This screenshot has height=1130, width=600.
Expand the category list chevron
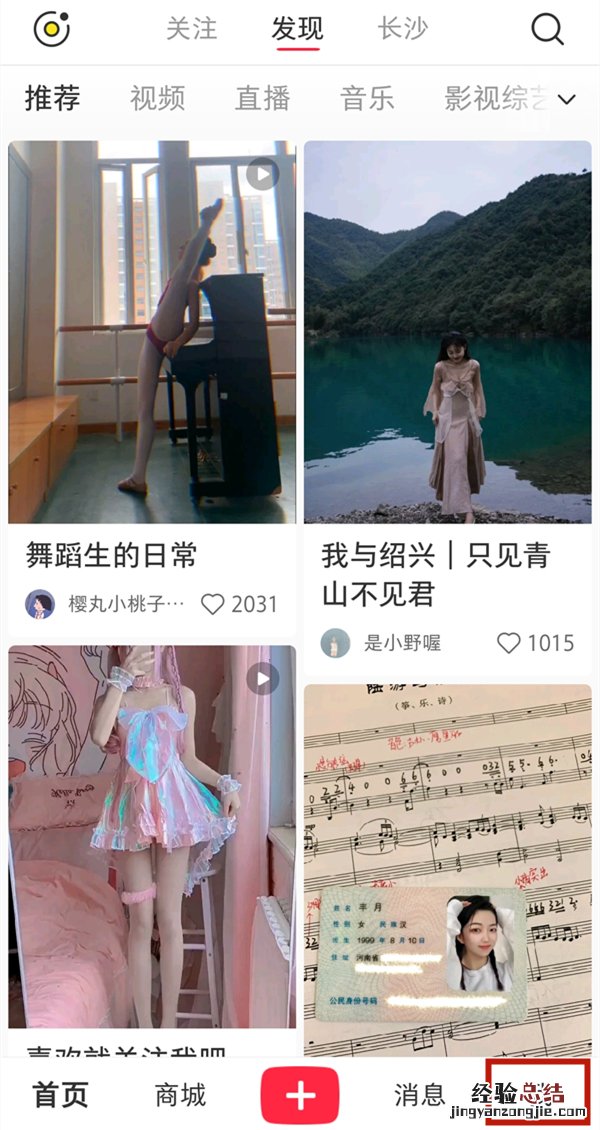pyautogui.click(x=567, y=99)
